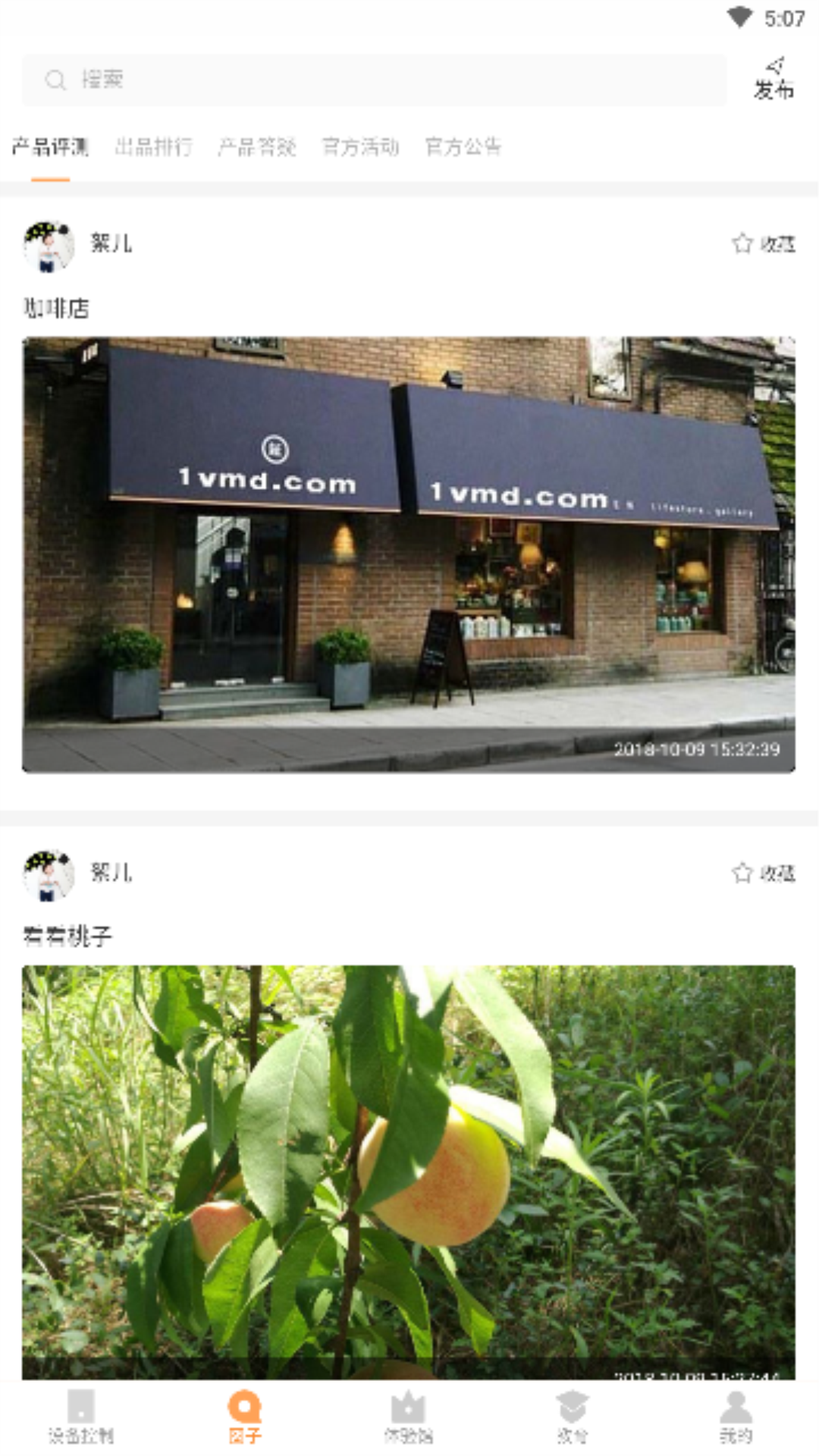
Task: Tap the 收台 icon in bottom navigation
Action: [x=571, y=1424]
